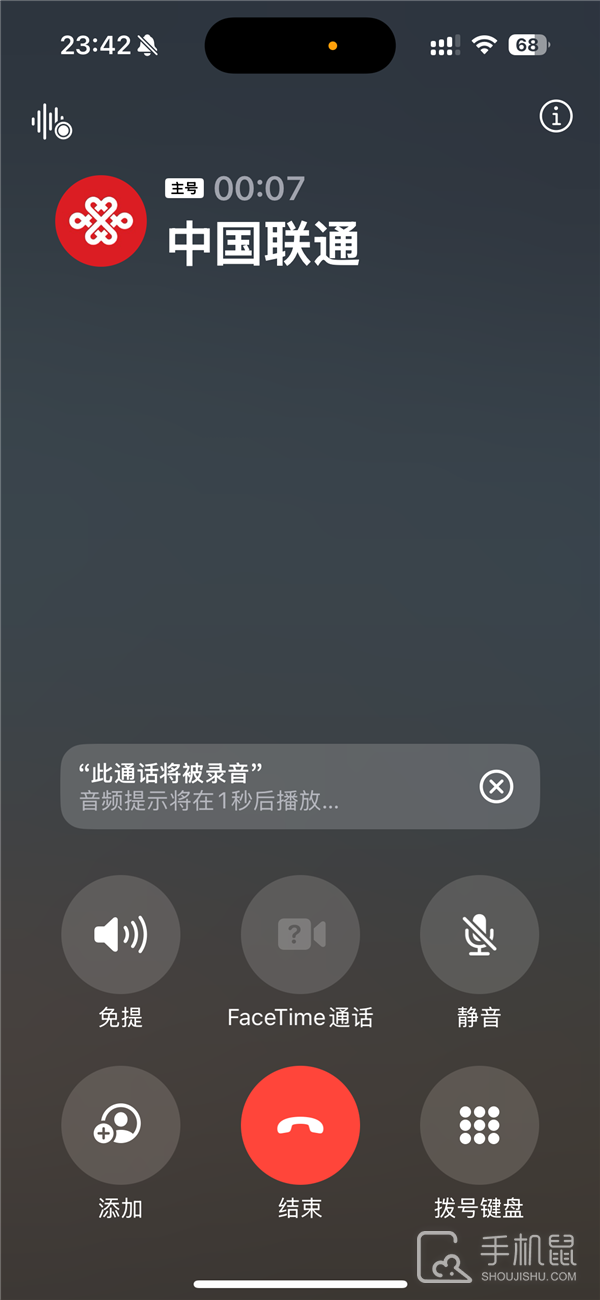Viewport: 600px width, 1300px height.
Task: Open the call info button
Action: click(556, 117)
